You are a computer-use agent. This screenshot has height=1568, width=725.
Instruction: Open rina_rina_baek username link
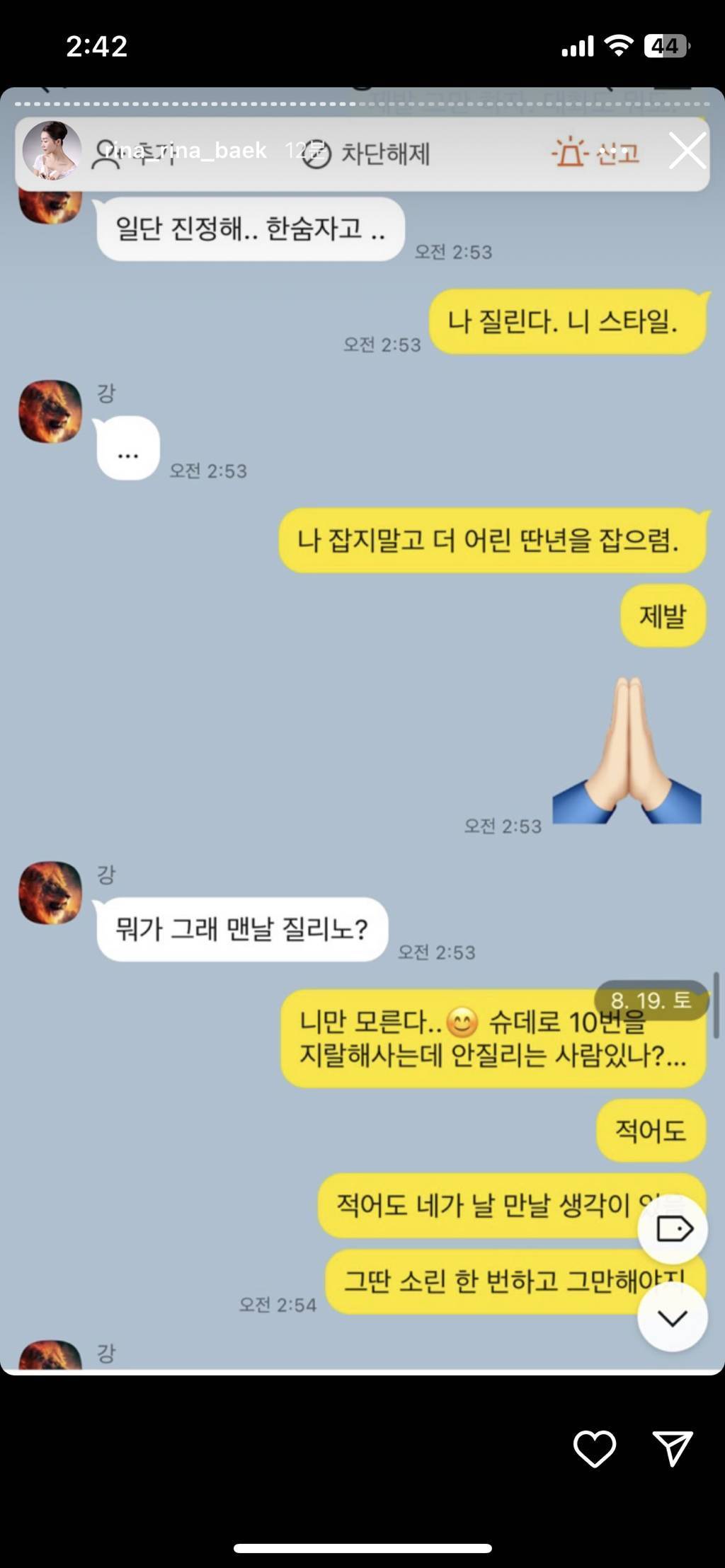pyautogui.click(x=185, y=150)
